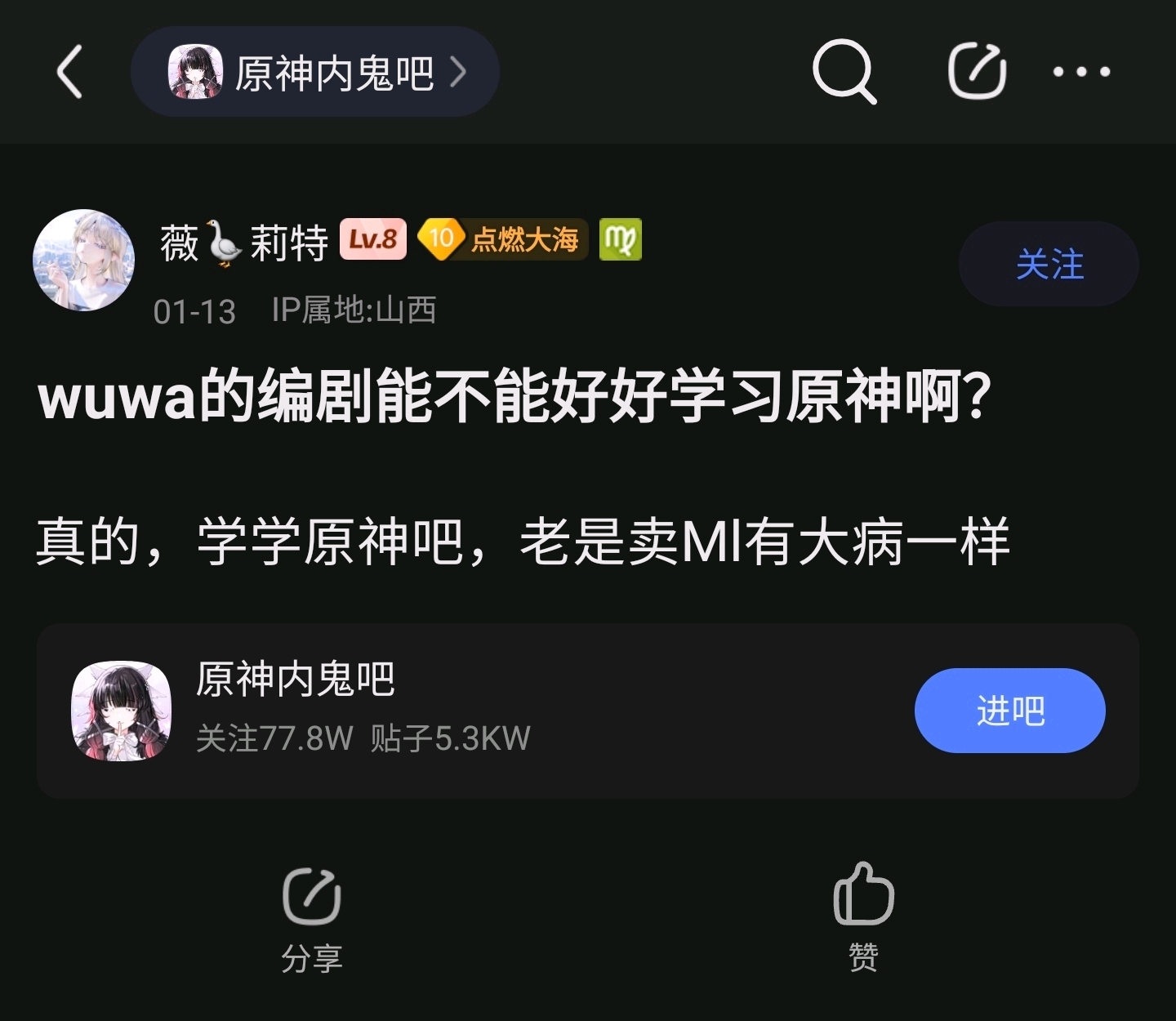Viewport: 1176px width, 1021px height.
Task: Go back using the top-left arrow
Action: (x=69, y=72)
